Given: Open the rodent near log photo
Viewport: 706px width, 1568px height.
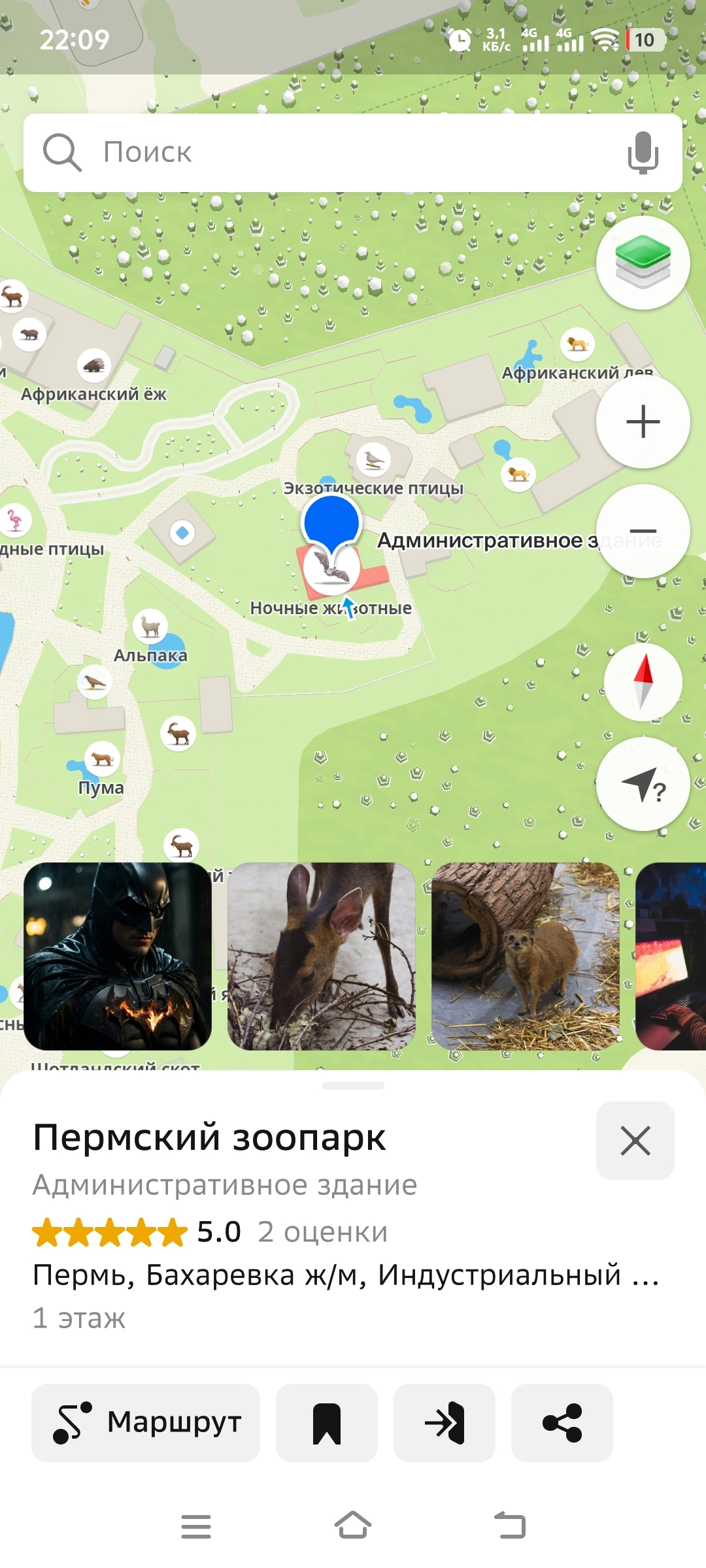Looking at the screenshot, I should coord(525,956).
